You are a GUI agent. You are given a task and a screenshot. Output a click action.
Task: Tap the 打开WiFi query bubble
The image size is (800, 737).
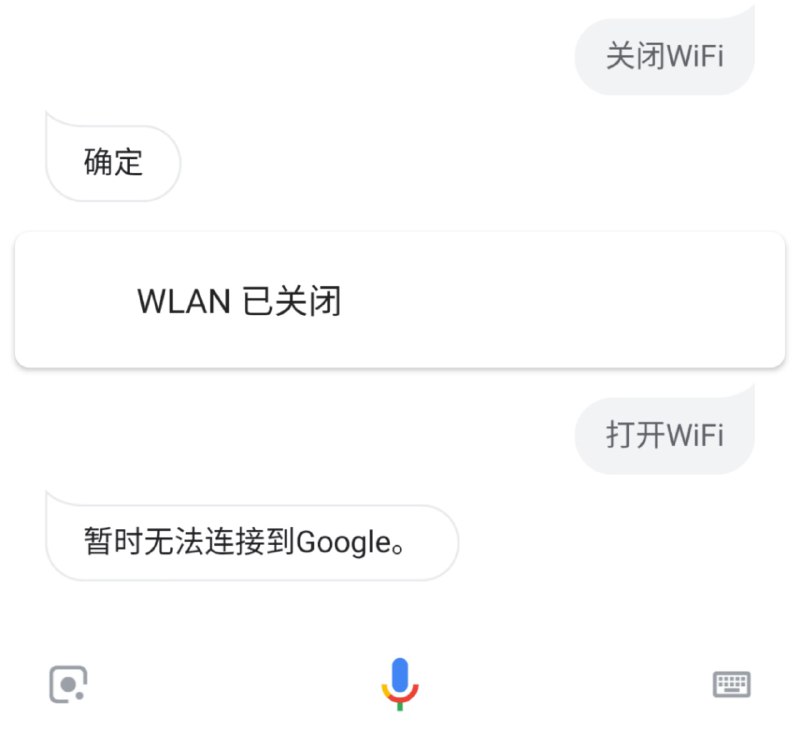click(x=664, y=436)
